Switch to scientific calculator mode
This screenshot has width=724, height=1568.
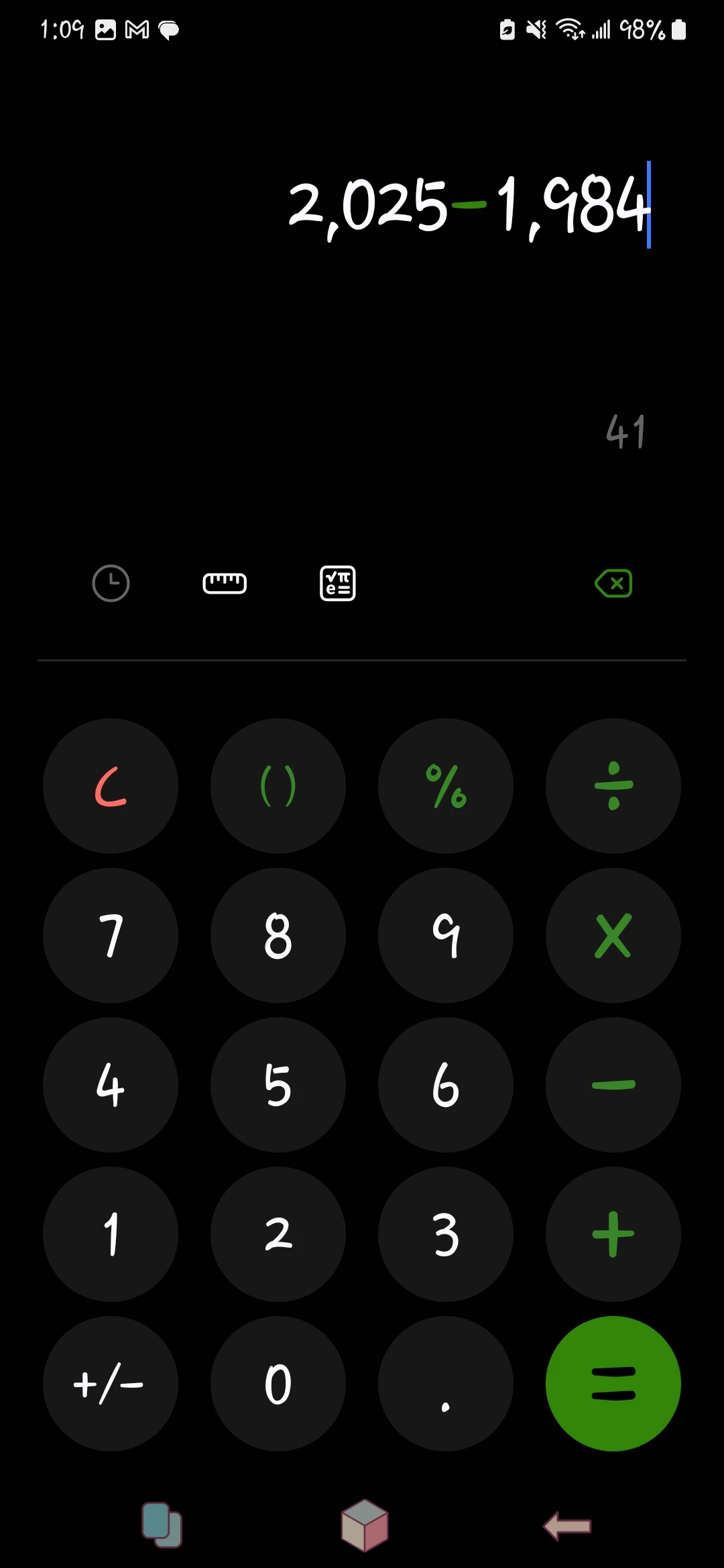338,583
